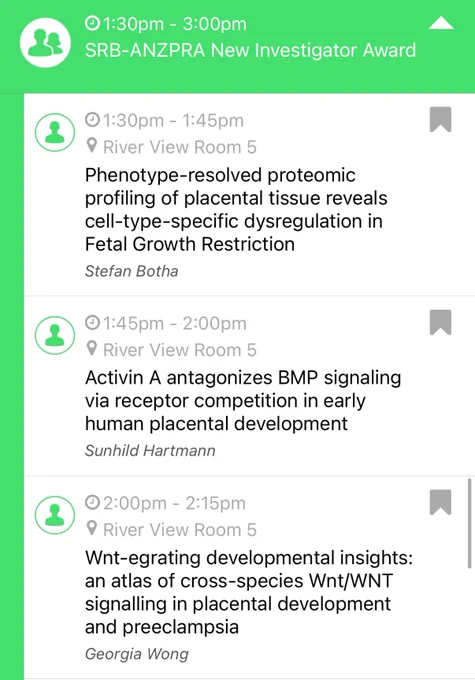
Task: Bookmark Sunhild Hartmann's talk
Action: [x=441, y=322]
